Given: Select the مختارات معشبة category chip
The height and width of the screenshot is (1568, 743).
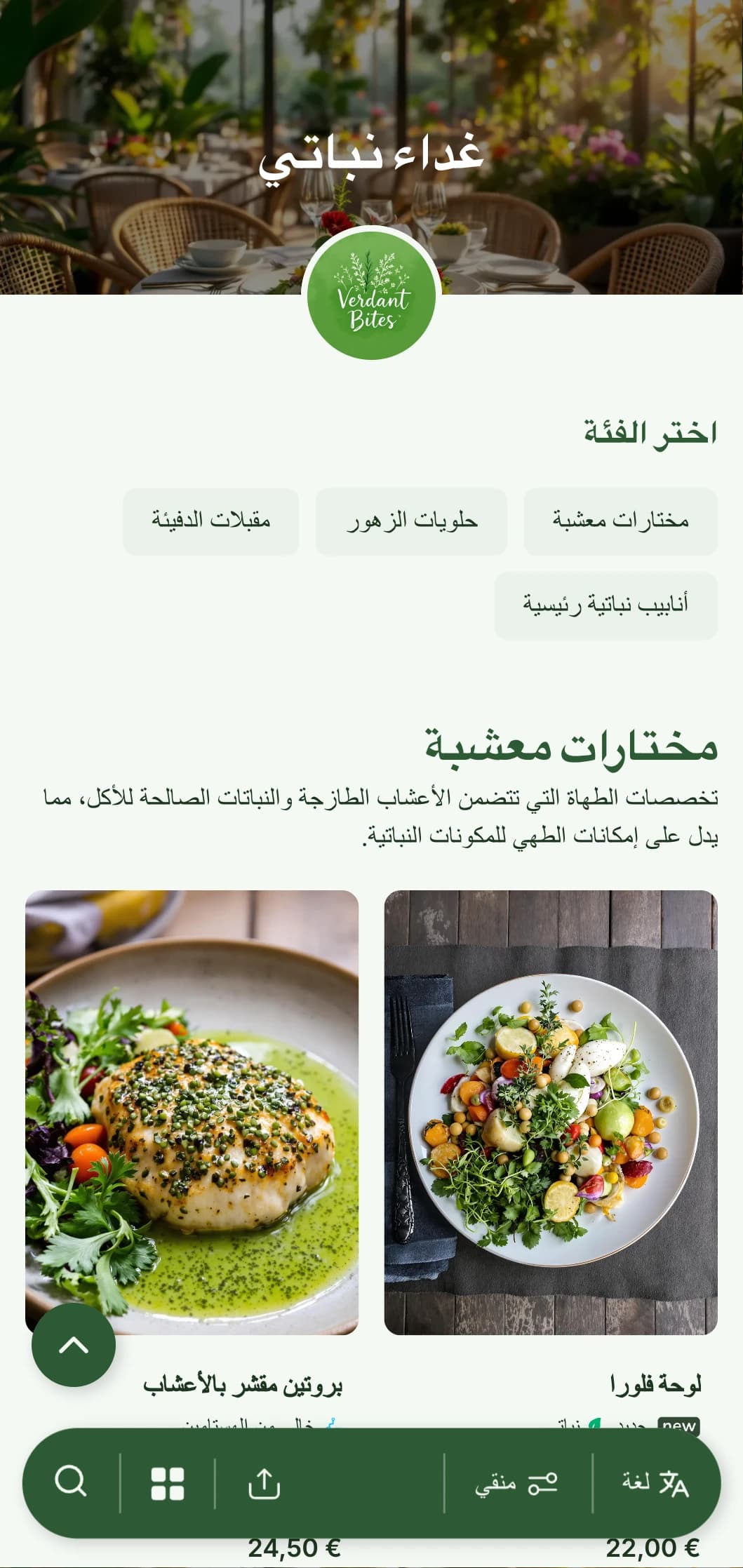Looking at the screenshot, I should click(x=620, y=521).
